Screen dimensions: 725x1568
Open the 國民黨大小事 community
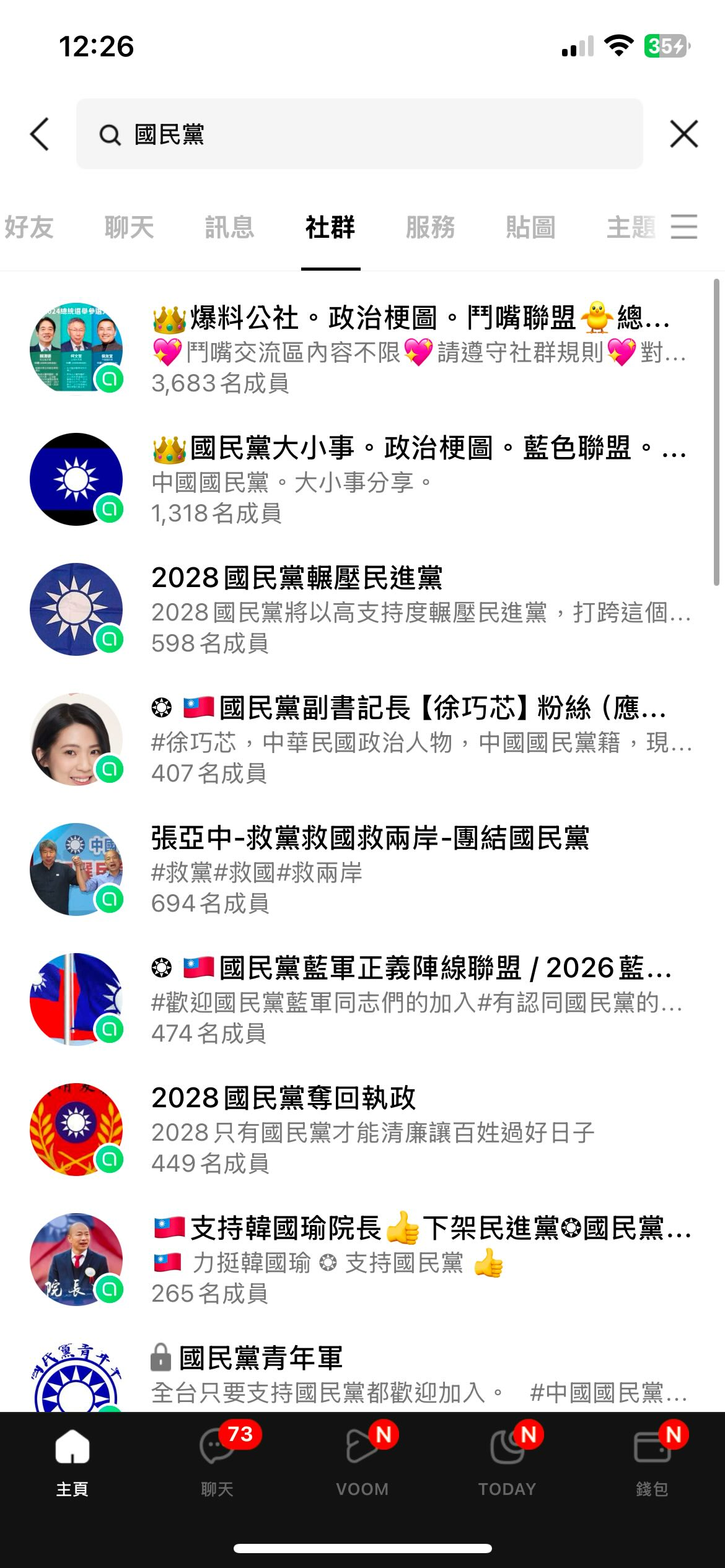(x=409, y=479)
